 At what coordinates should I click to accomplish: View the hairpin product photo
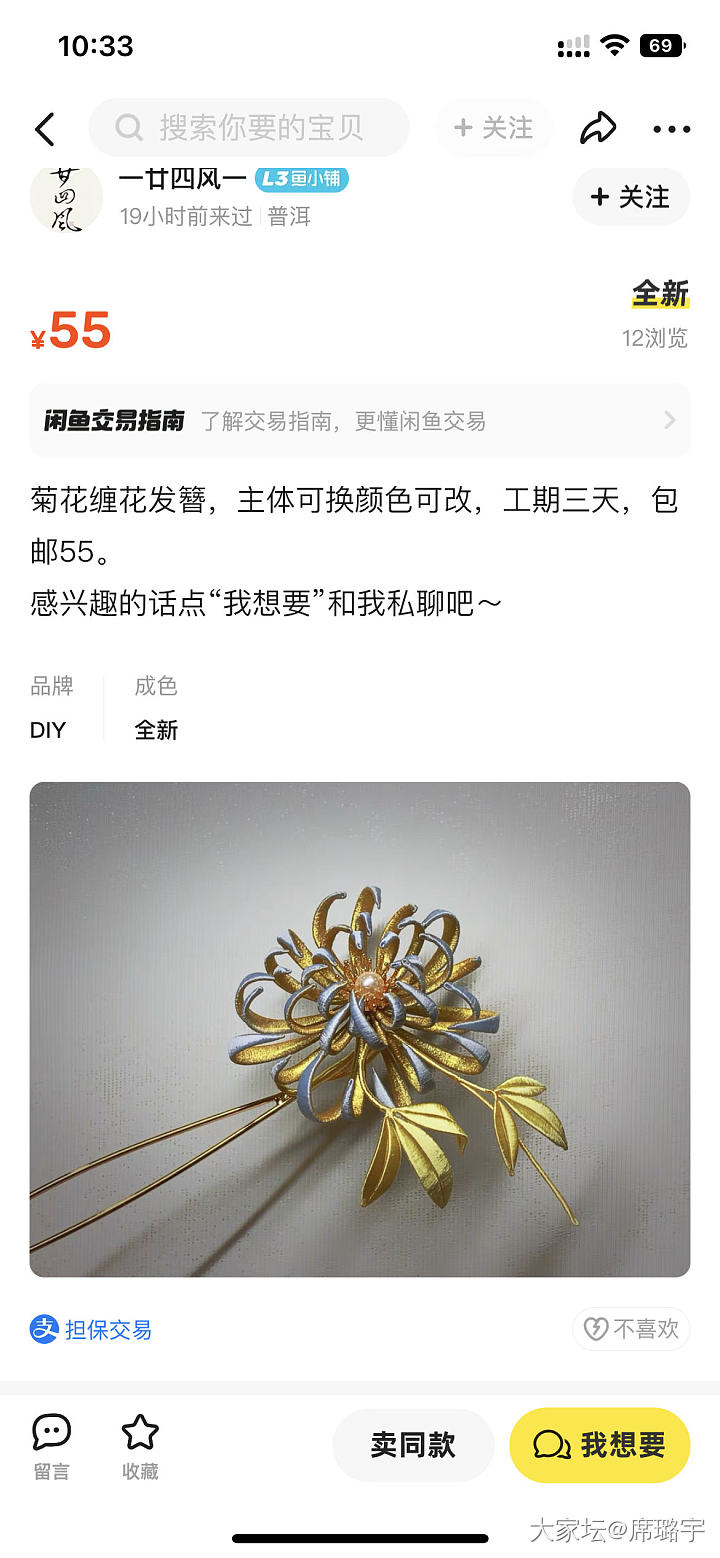tap(360, 1029)
